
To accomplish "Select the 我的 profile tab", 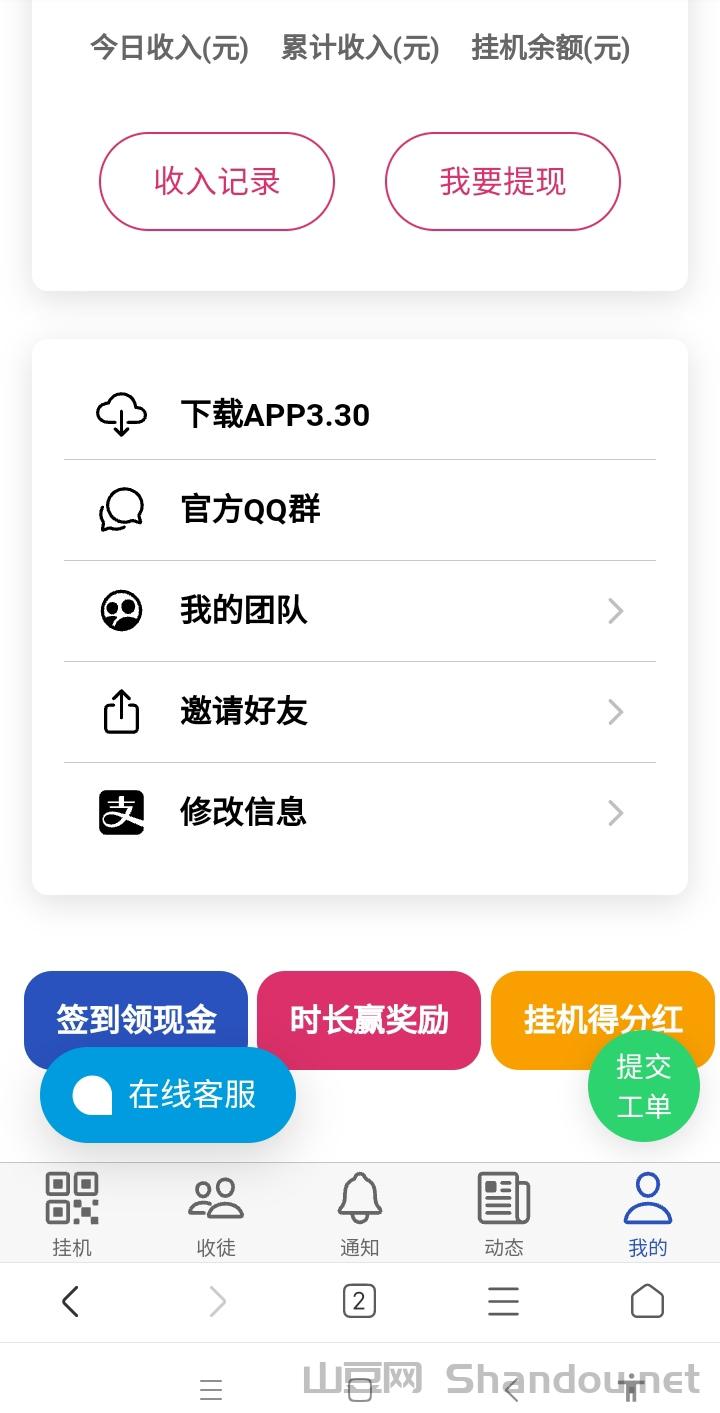I will pos(647,1213).
